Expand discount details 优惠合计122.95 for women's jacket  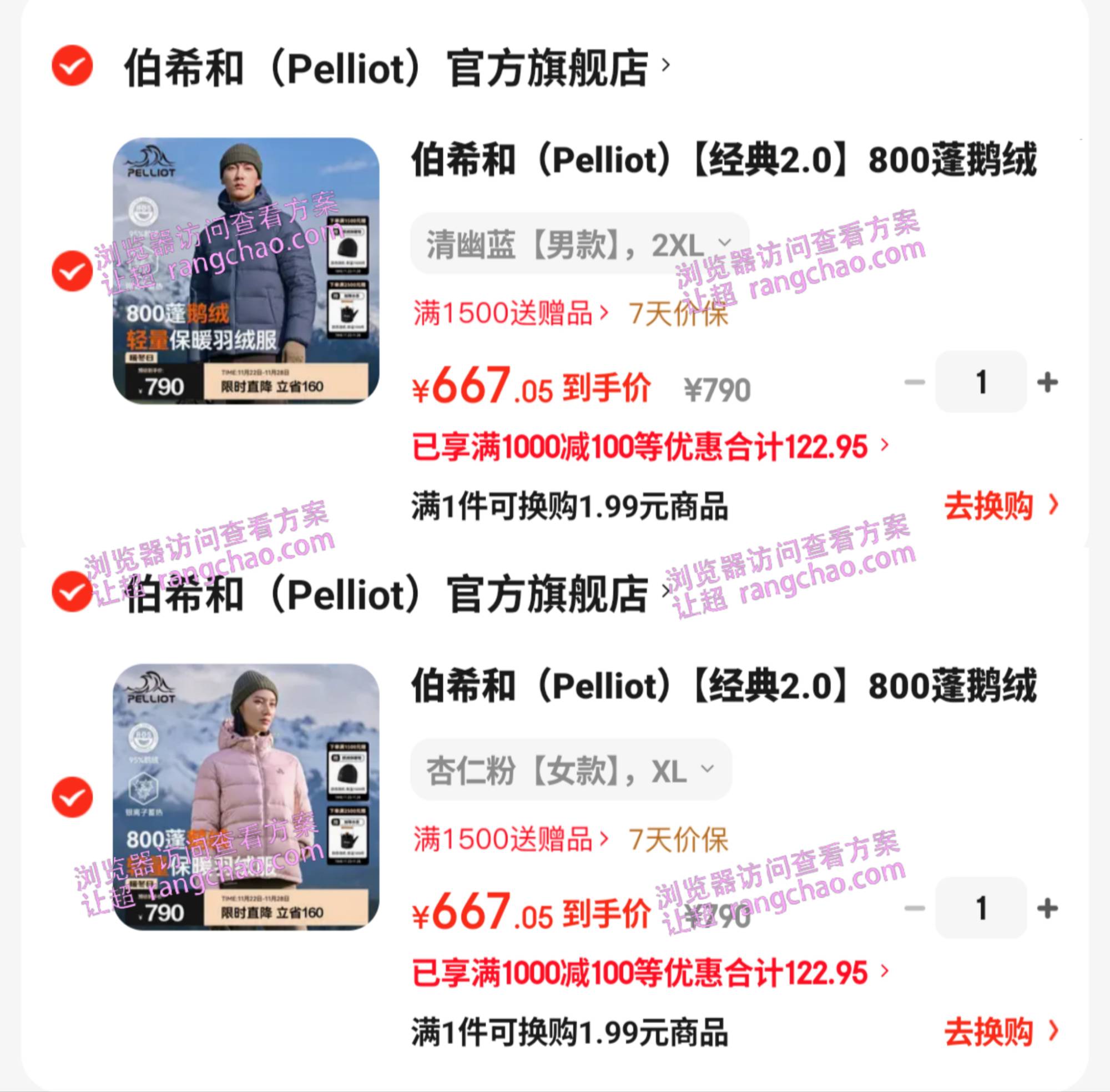(649, 973)
